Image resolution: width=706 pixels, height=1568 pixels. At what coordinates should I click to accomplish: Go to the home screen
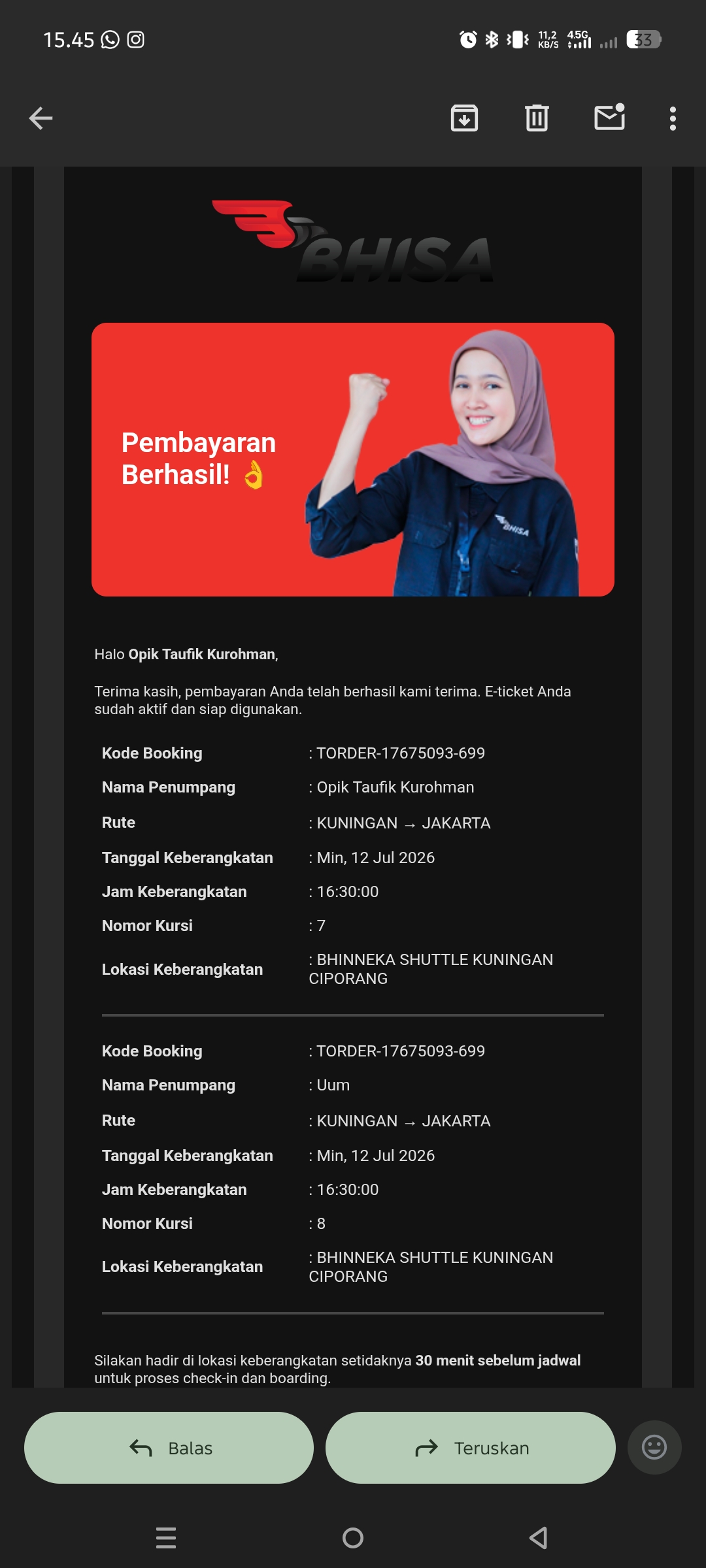tap(353, 1538)
